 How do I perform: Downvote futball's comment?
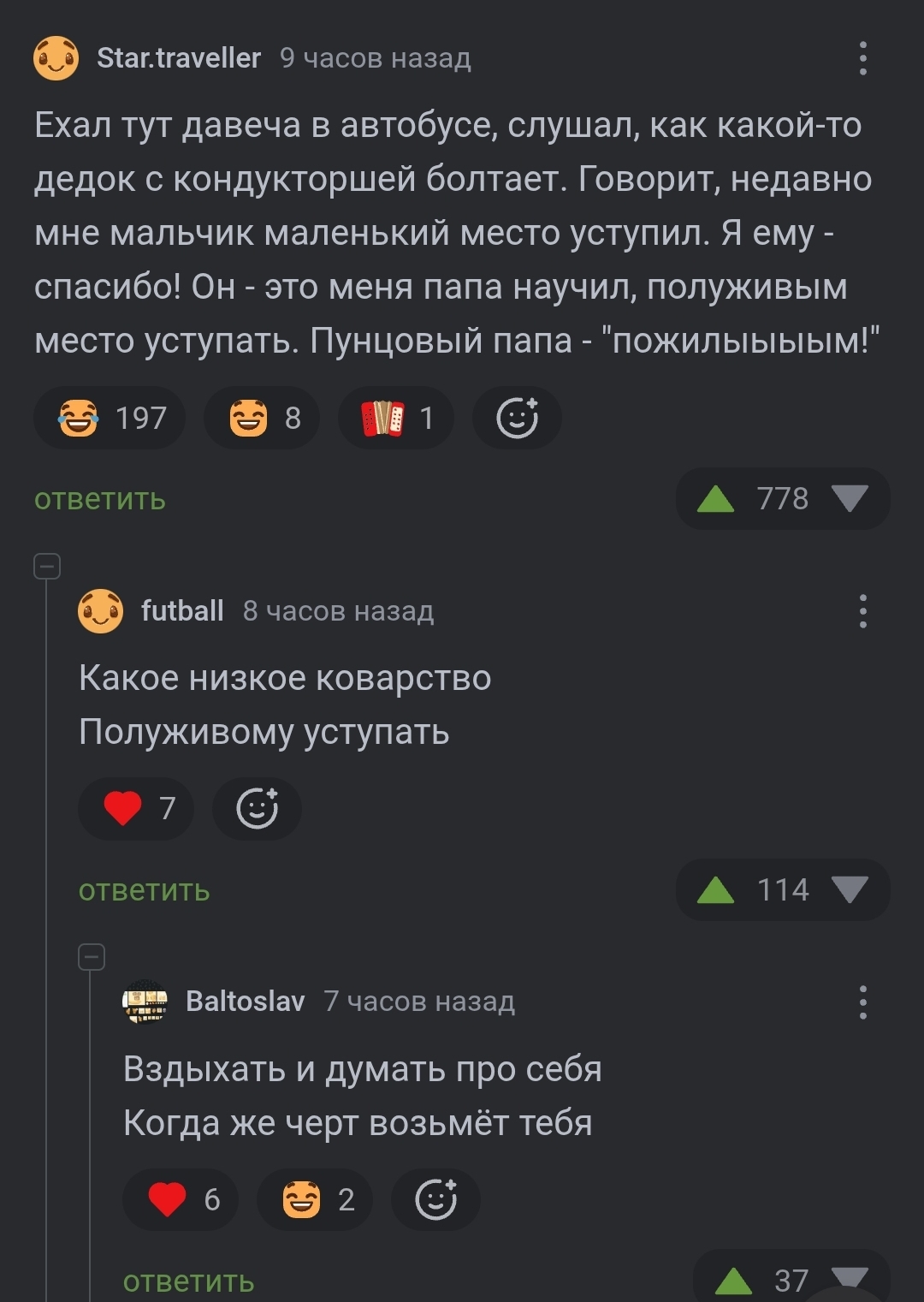tap(850, 890)
